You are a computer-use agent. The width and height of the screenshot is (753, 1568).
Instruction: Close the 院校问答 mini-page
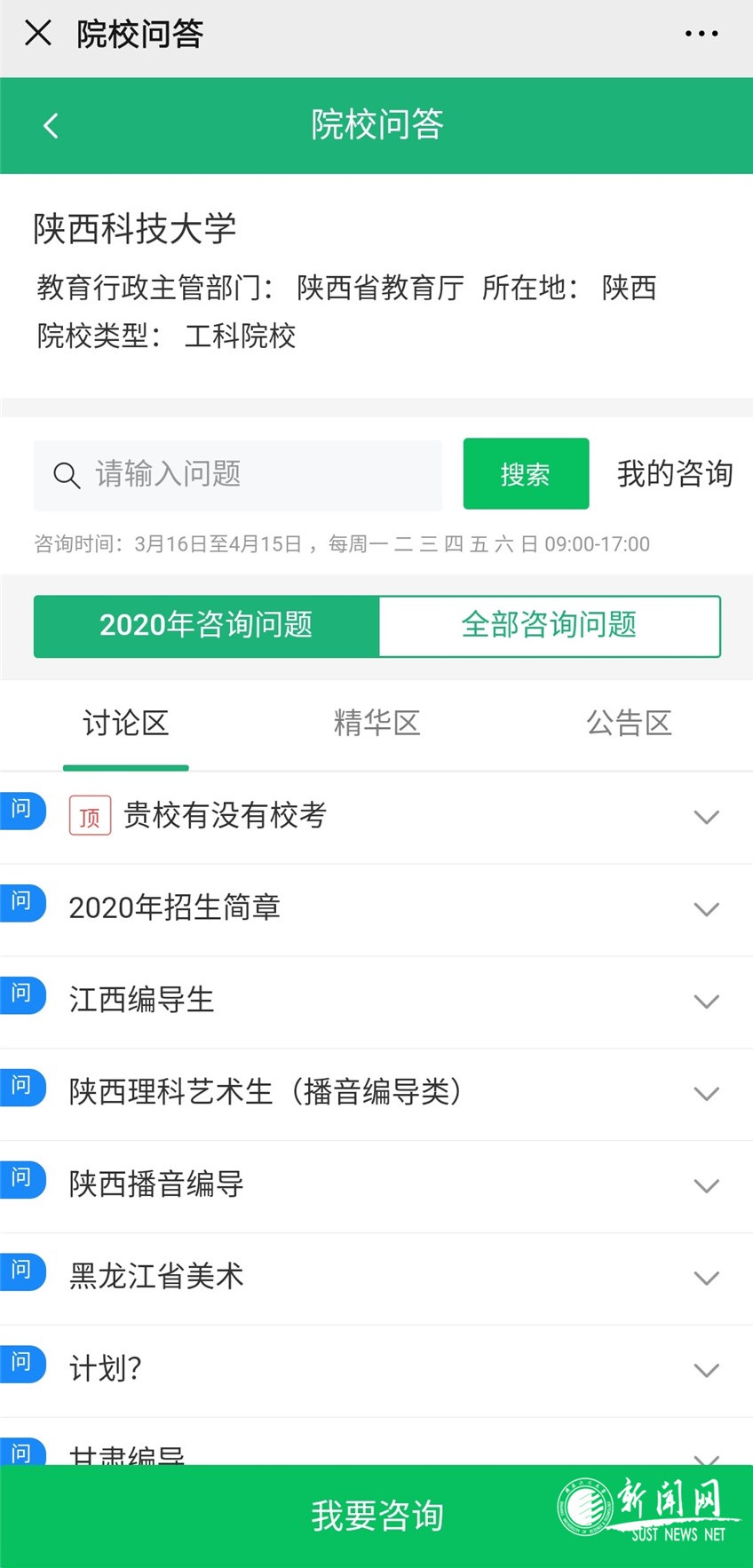click(x=38, y=34)
